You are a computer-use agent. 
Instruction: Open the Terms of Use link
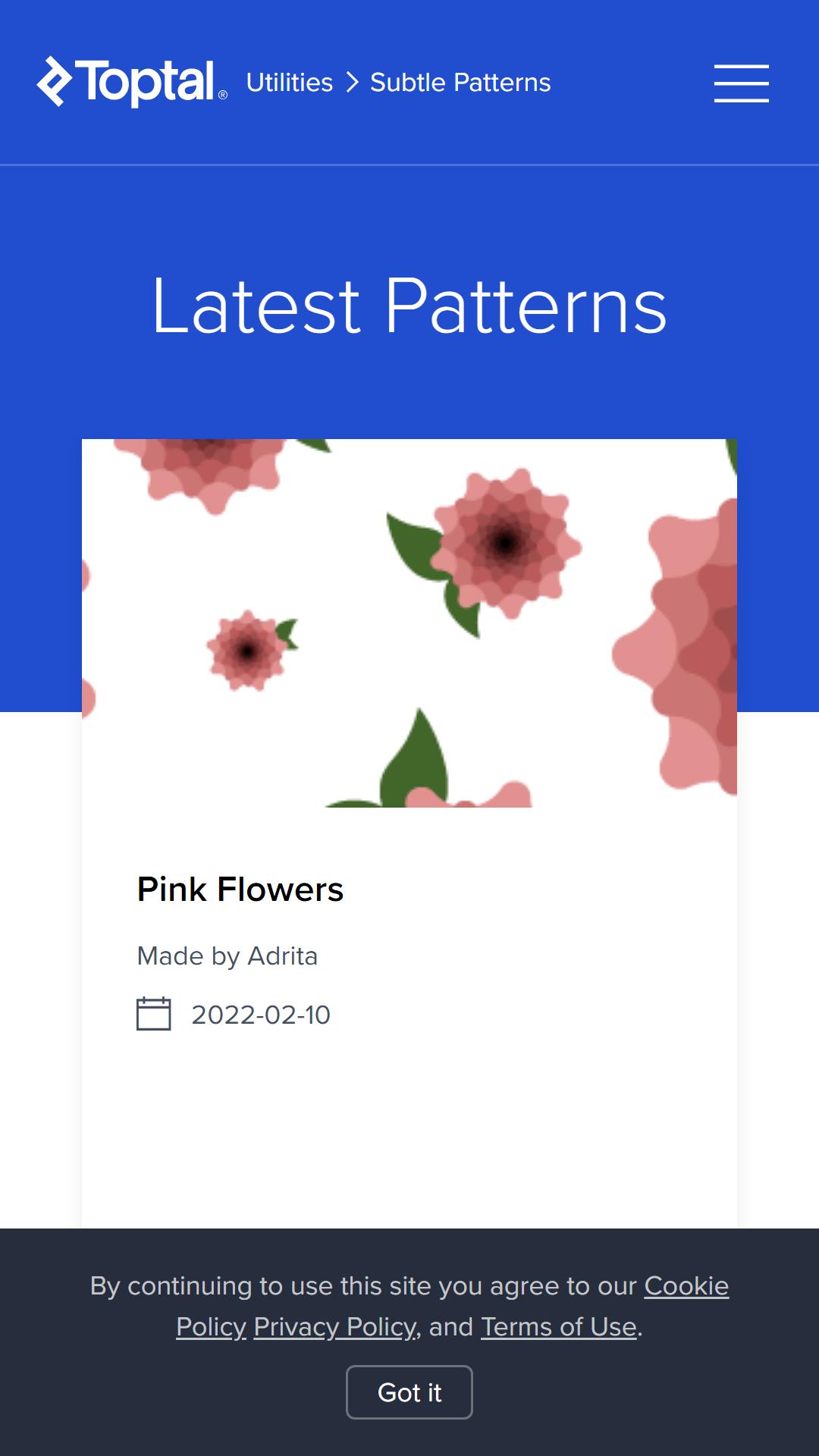click(559, 1327)
